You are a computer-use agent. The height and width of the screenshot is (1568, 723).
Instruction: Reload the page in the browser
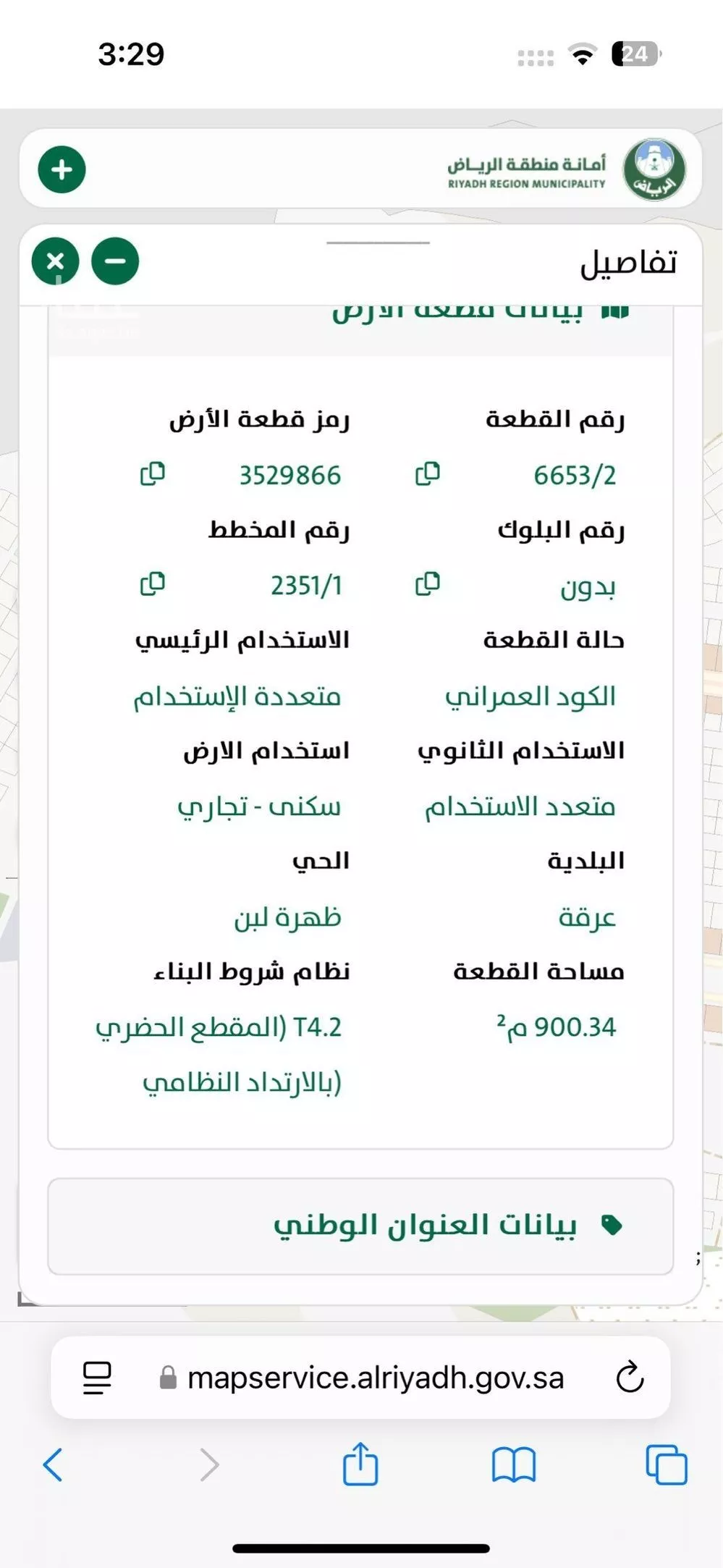[630, 1378]
